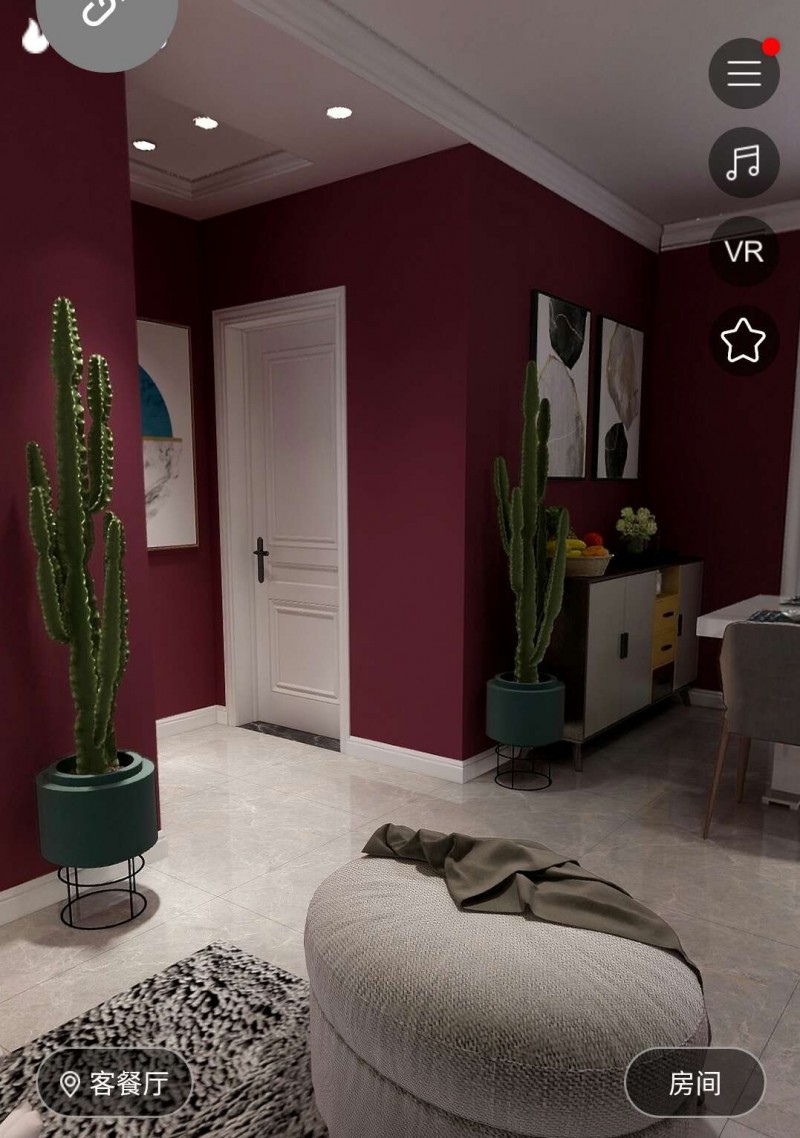This screenshot has width=800, height=1138.
Task: Switch to VR mode
Action: pos(744,251)
